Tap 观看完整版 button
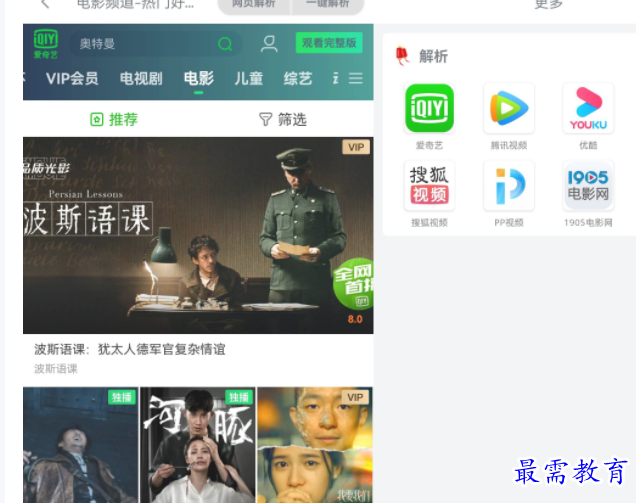The image size is (636, 503). tap(327, 43)
